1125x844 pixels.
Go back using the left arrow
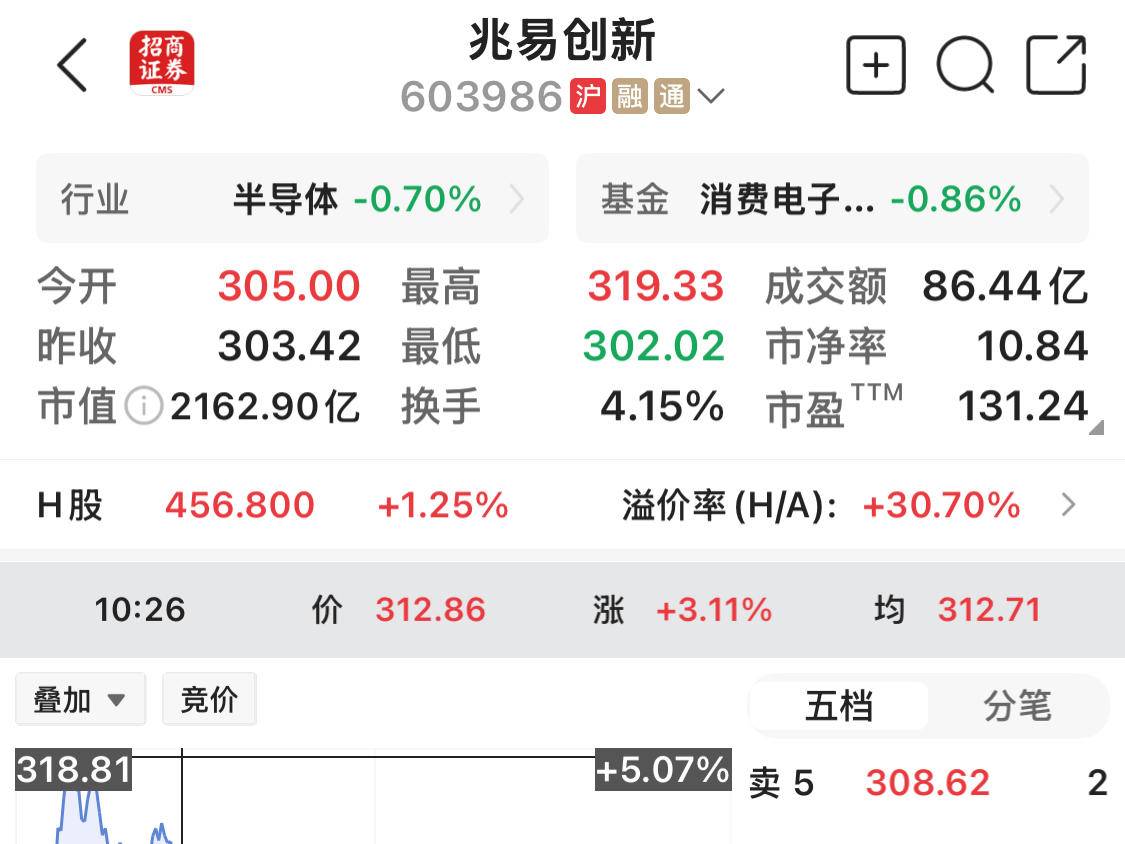click(x=72, y=66)
